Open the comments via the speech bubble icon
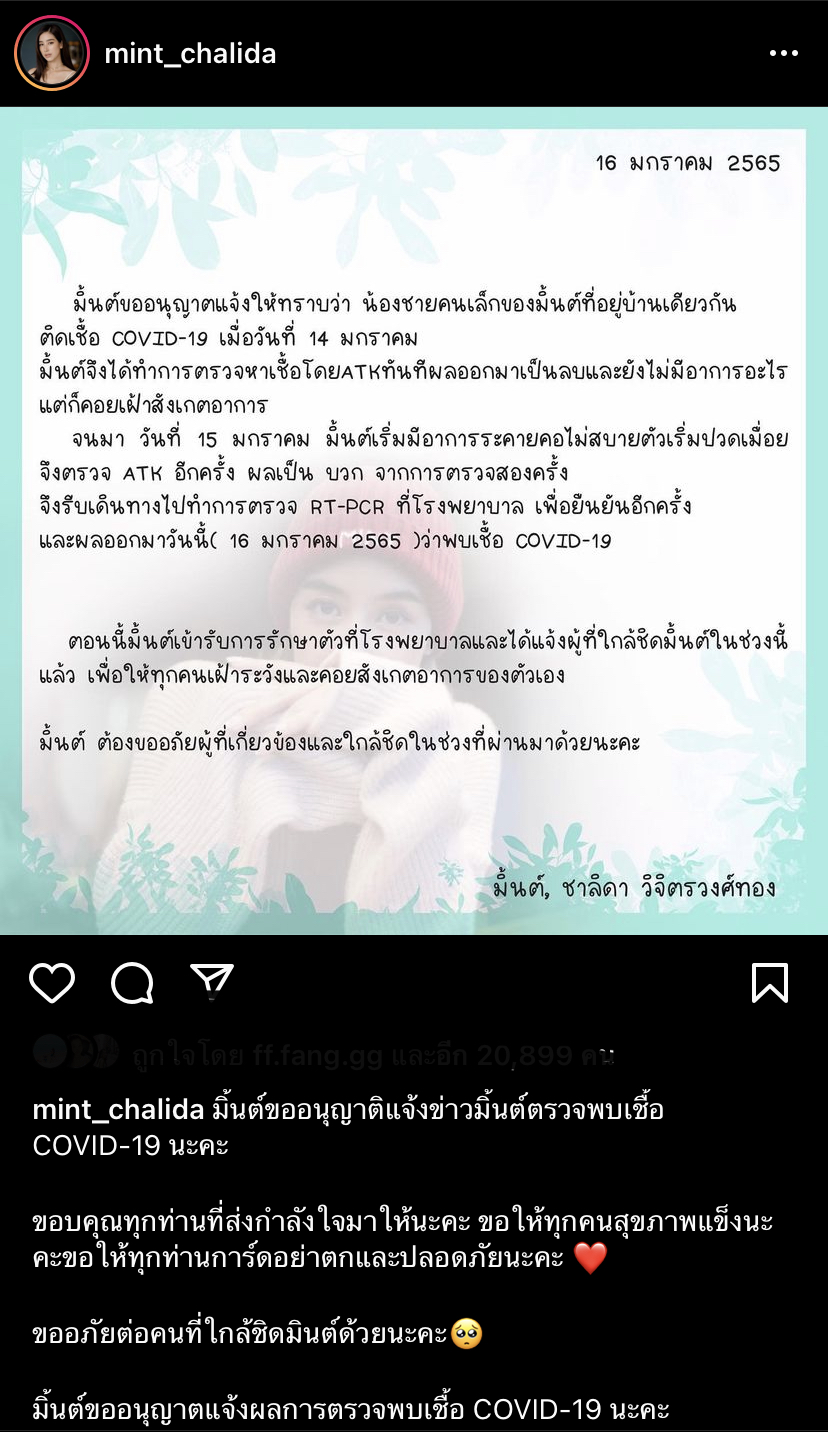This screenshot has width=828, height=1432. 132,983
